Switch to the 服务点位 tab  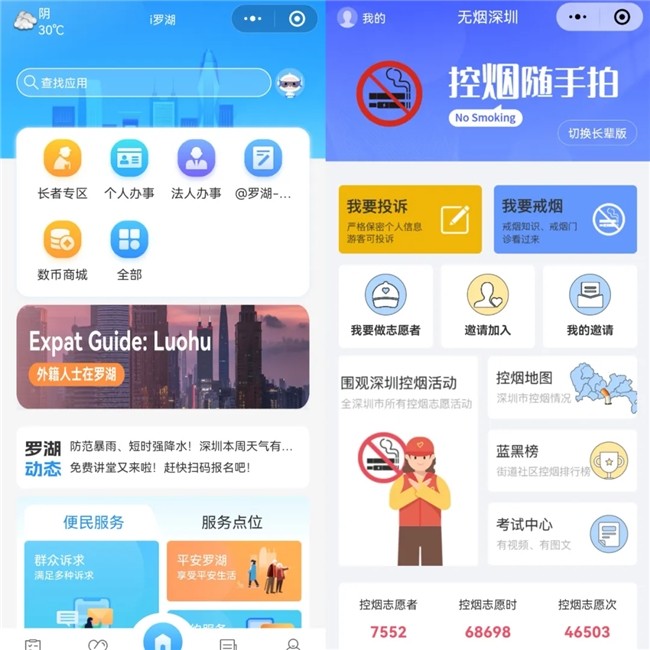pos(232,522)
